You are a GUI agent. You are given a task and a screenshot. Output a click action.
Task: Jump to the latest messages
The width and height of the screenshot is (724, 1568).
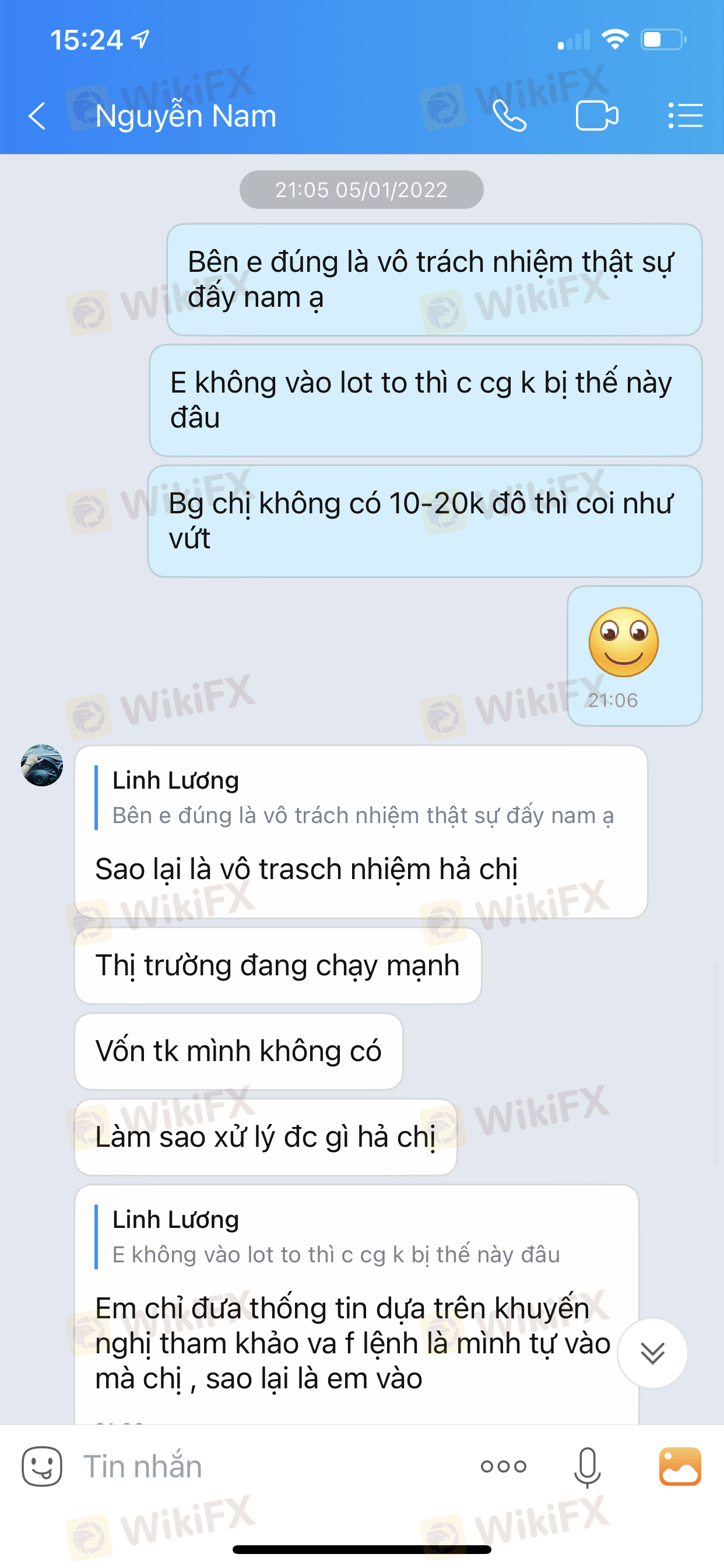652,1353
